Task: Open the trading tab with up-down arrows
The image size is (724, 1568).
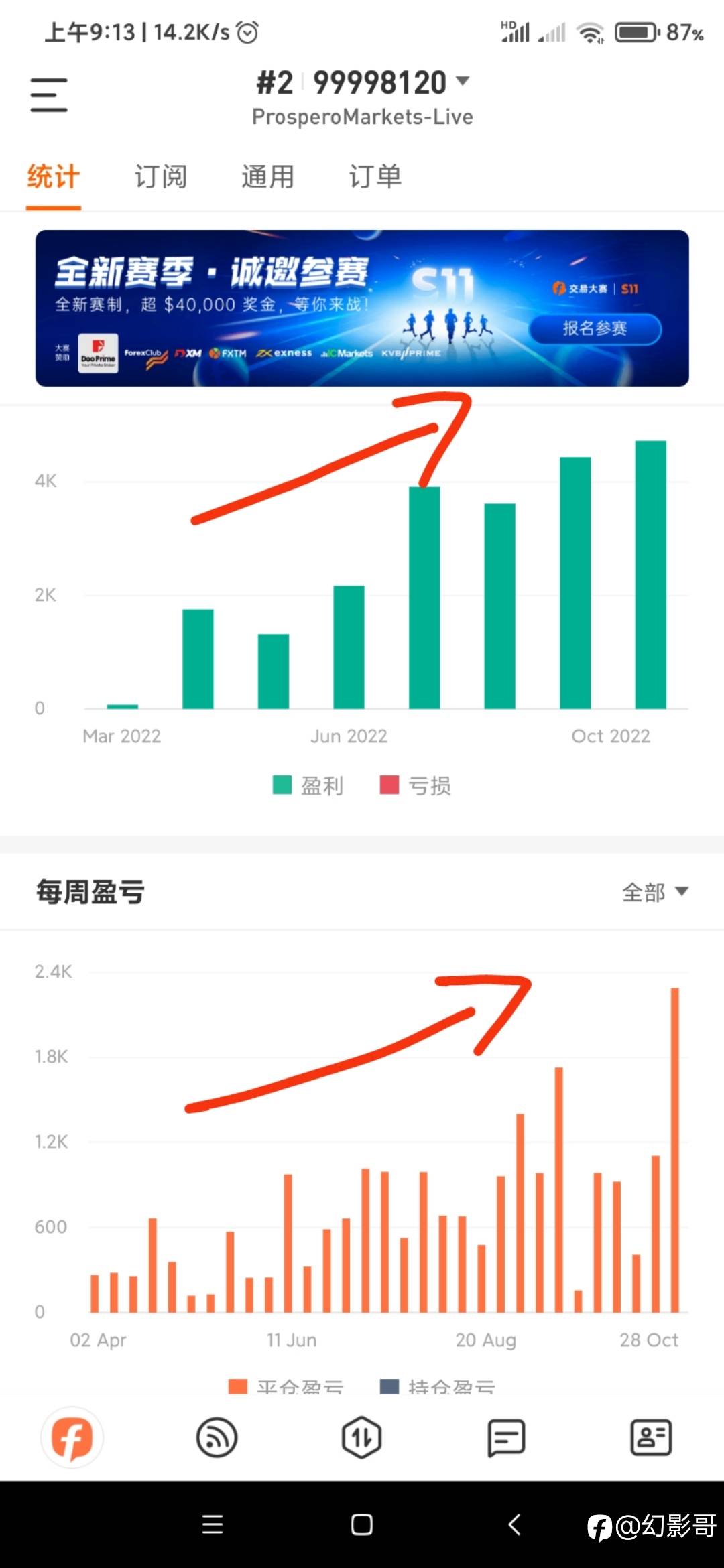Action: click(361, 1437)
